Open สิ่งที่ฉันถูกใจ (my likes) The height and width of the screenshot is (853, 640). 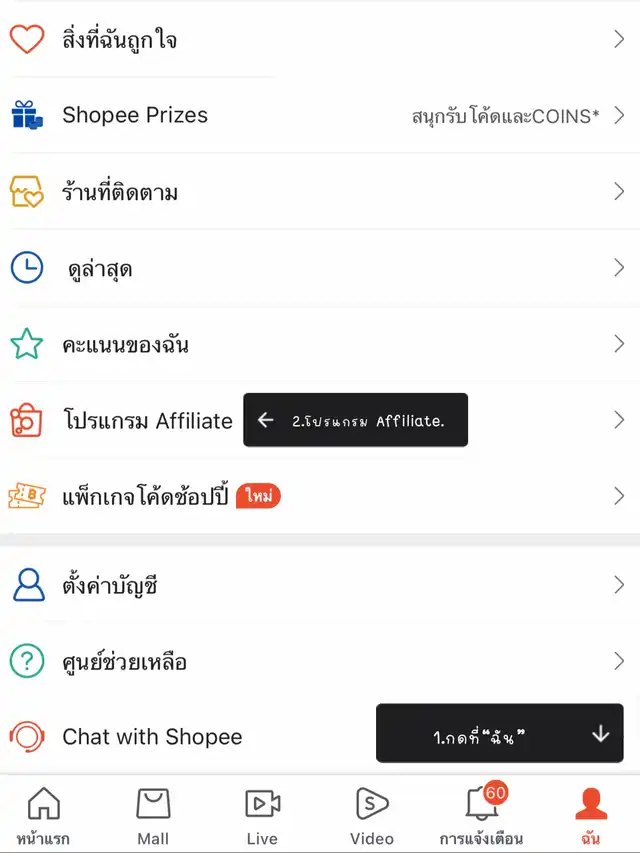[x=120, y=40]
